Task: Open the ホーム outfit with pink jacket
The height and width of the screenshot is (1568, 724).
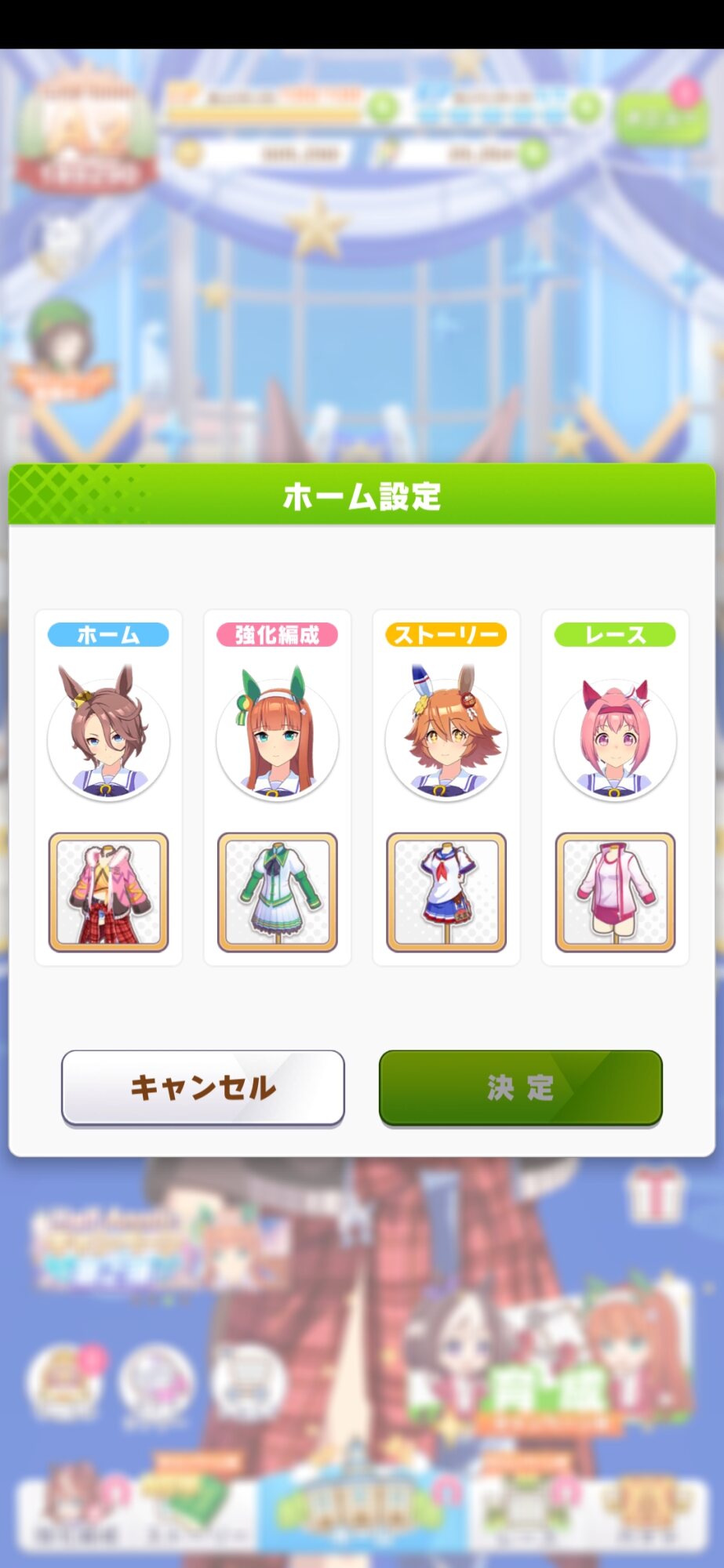Action: [x=108, y=892]
